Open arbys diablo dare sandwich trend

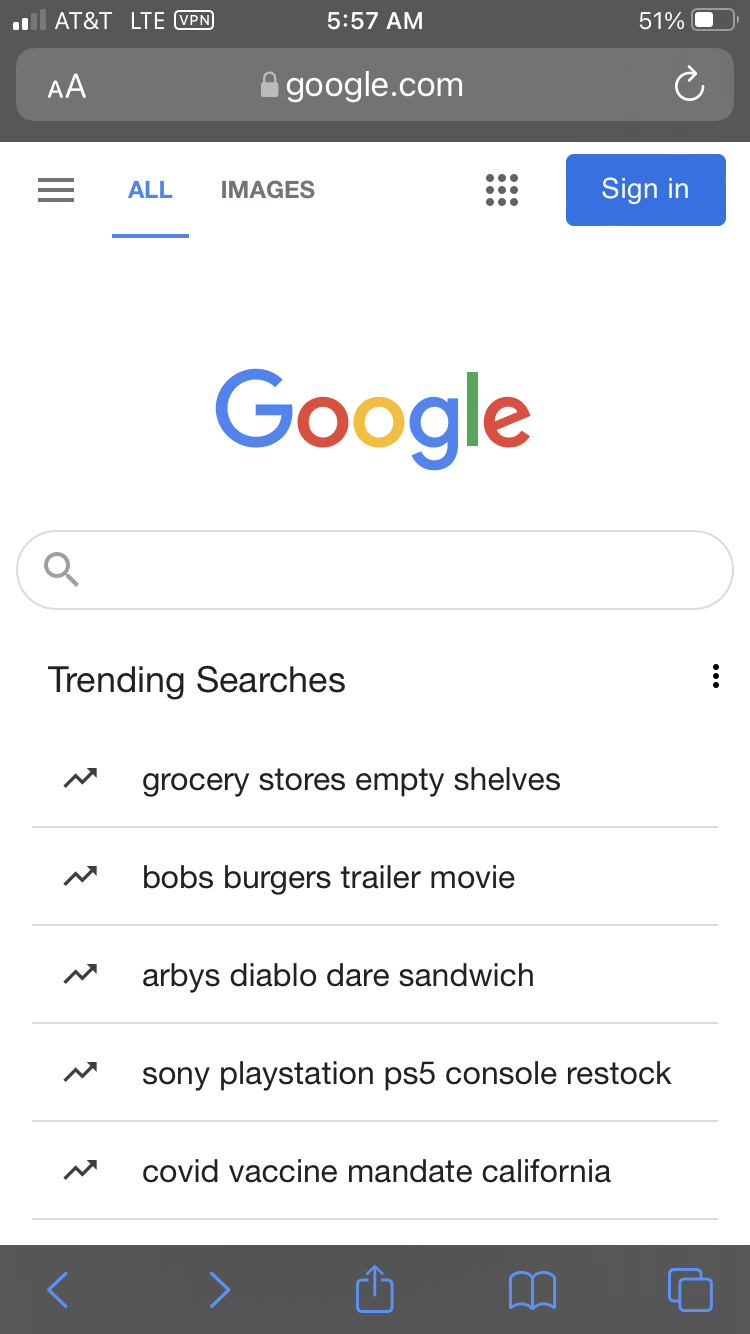coord(375,976)
